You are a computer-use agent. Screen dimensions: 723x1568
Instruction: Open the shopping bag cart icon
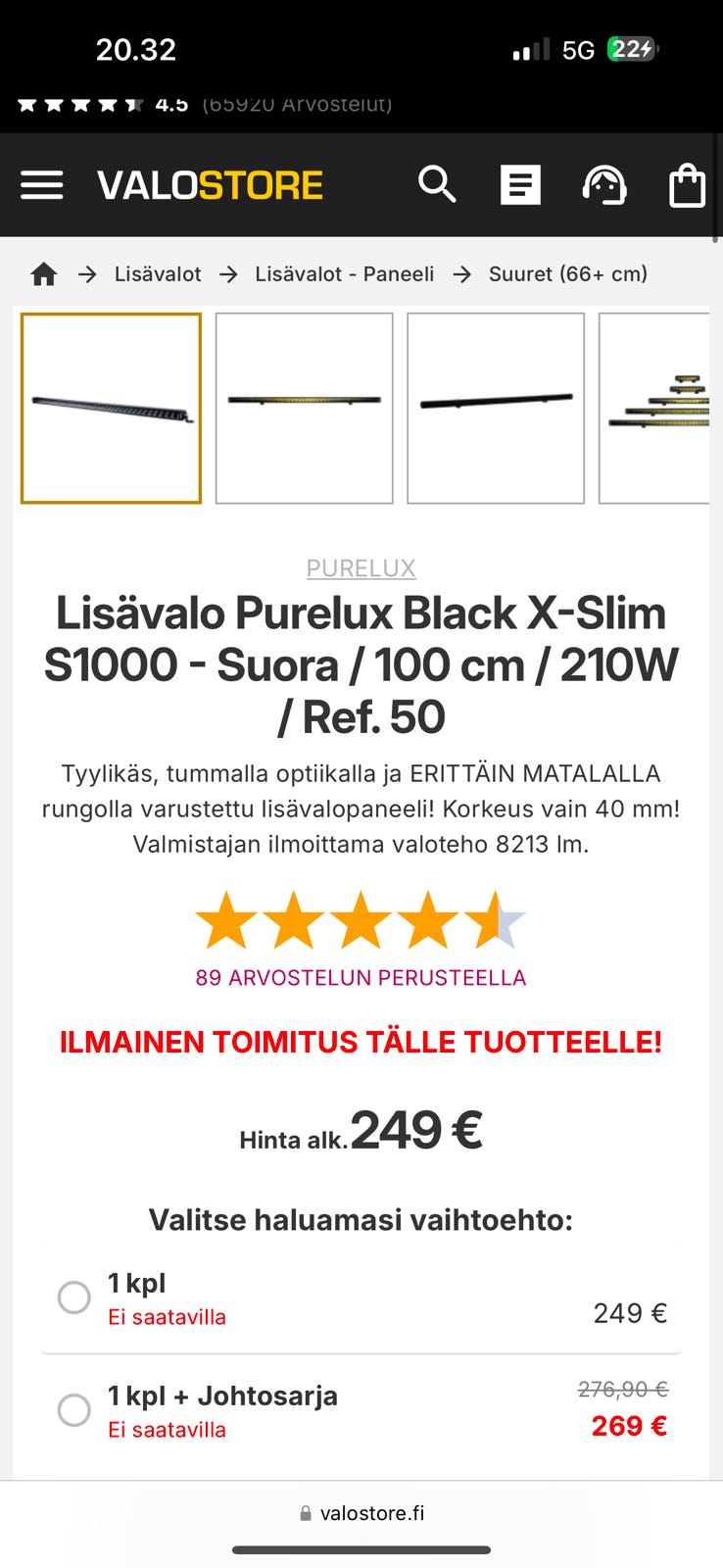click(688, 184)
